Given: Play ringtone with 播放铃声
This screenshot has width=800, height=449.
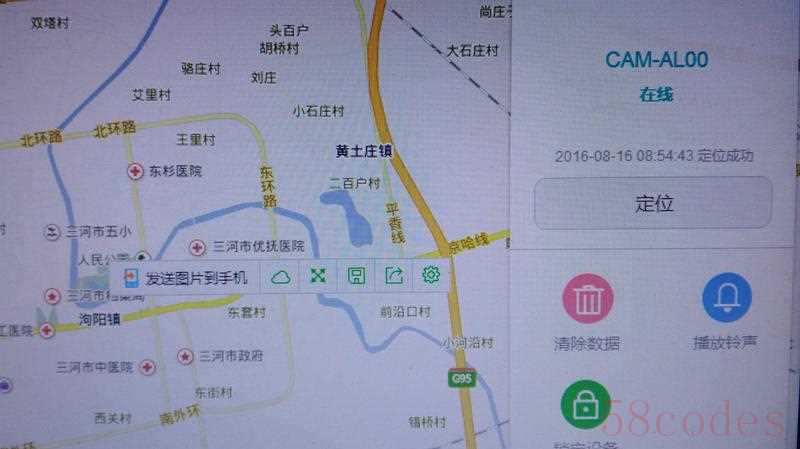Looking at the screenshot, I should coord(726,299).
